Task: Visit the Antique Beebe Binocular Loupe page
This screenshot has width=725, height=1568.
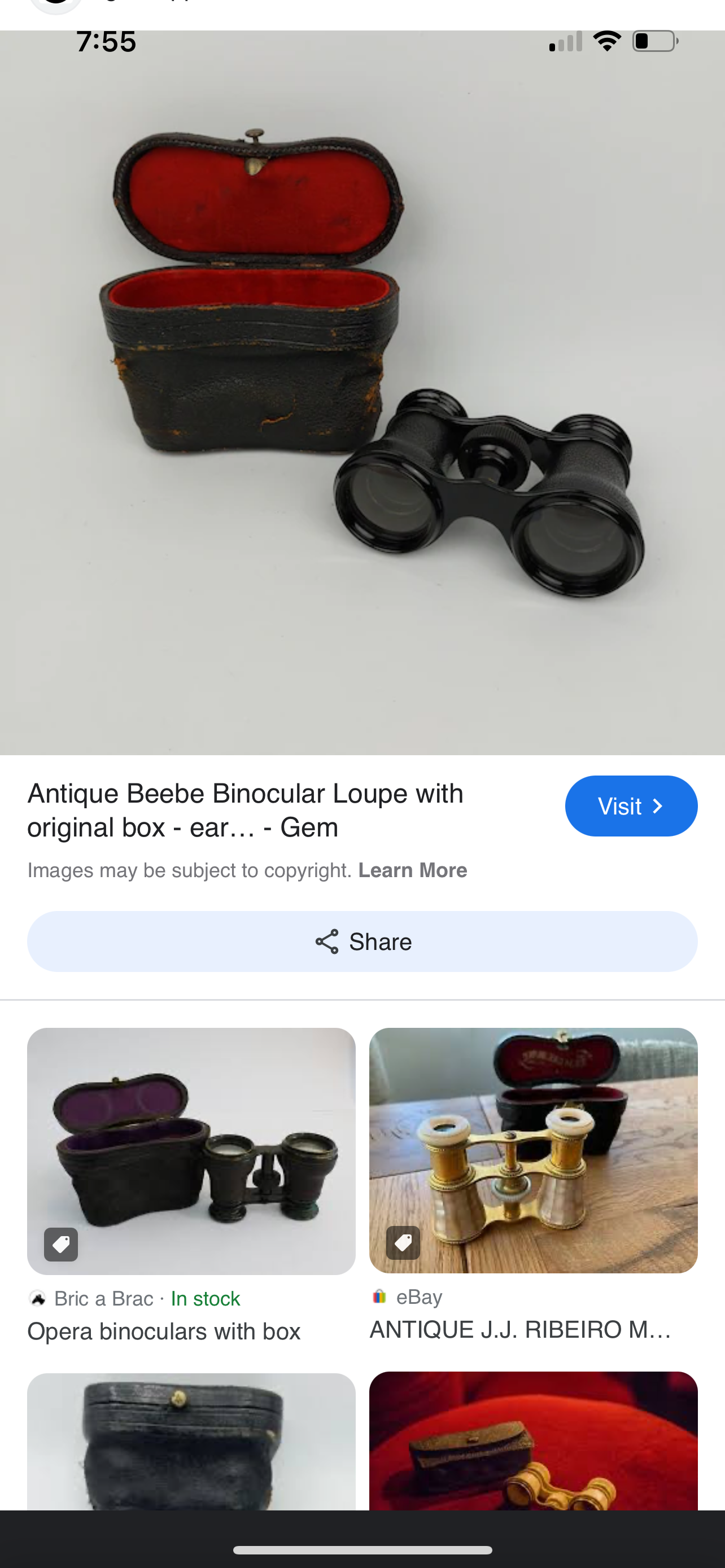Action: pos(631,805)
